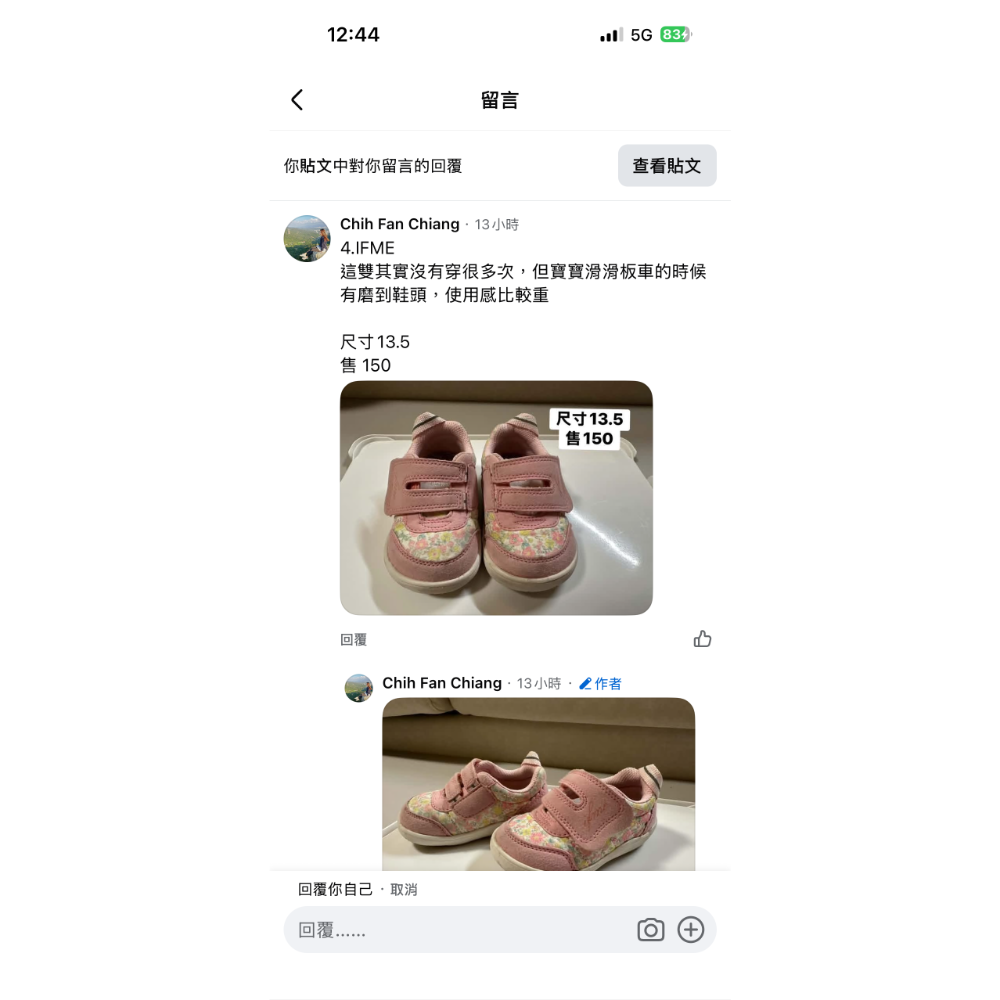Like the 4.IFME comment with the thumbs-up

coord(702,638)
